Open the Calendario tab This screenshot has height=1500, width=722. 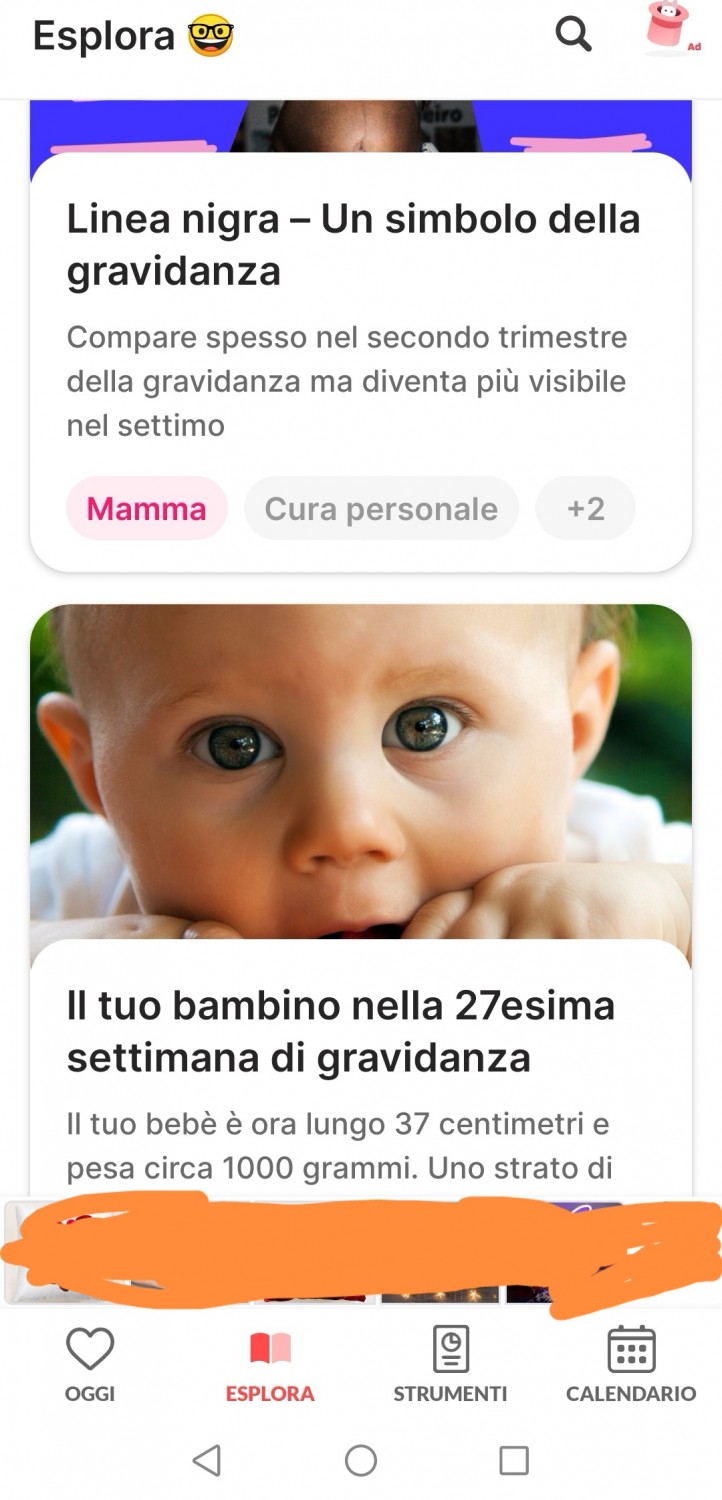click(x=631, y=1365)
